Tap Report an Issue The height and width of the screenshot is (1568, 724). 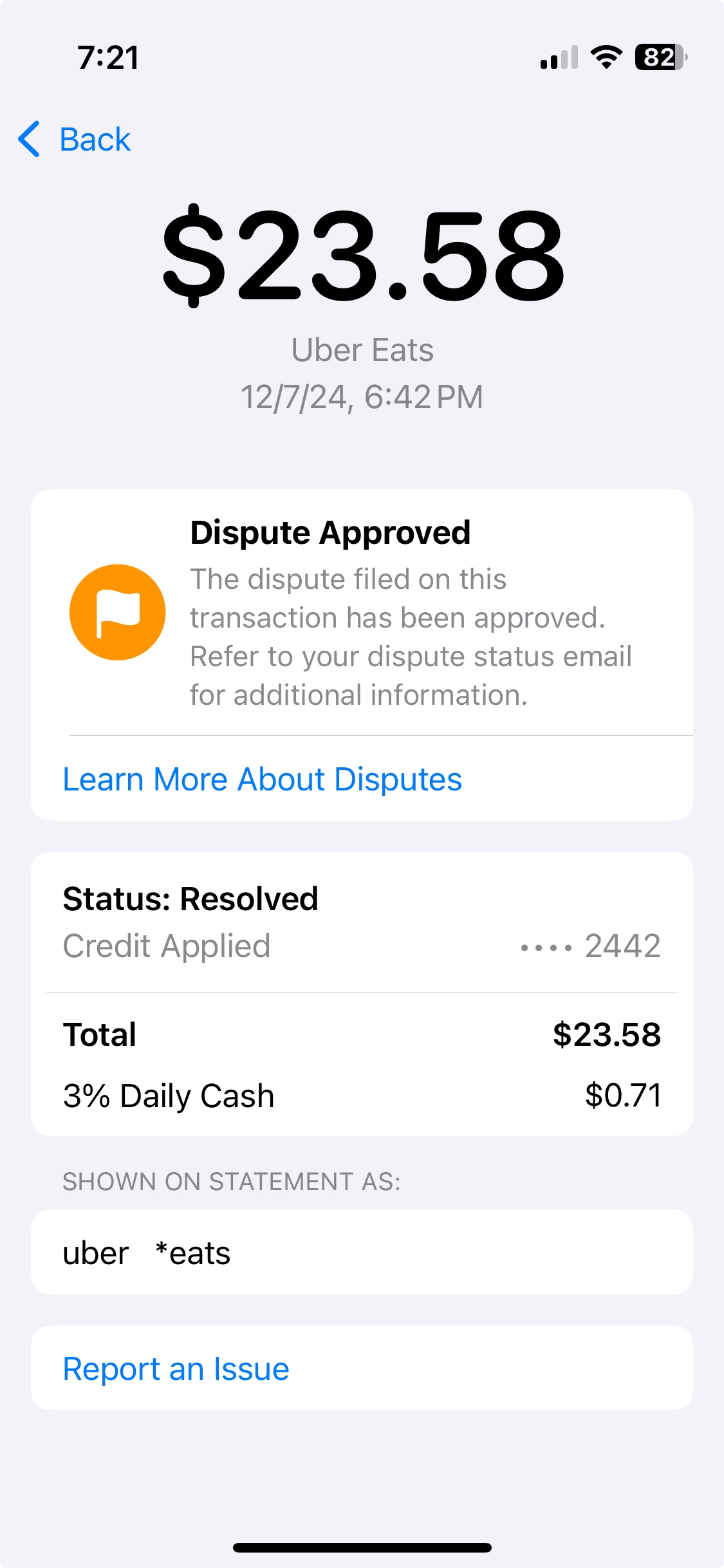(362, 1368)
